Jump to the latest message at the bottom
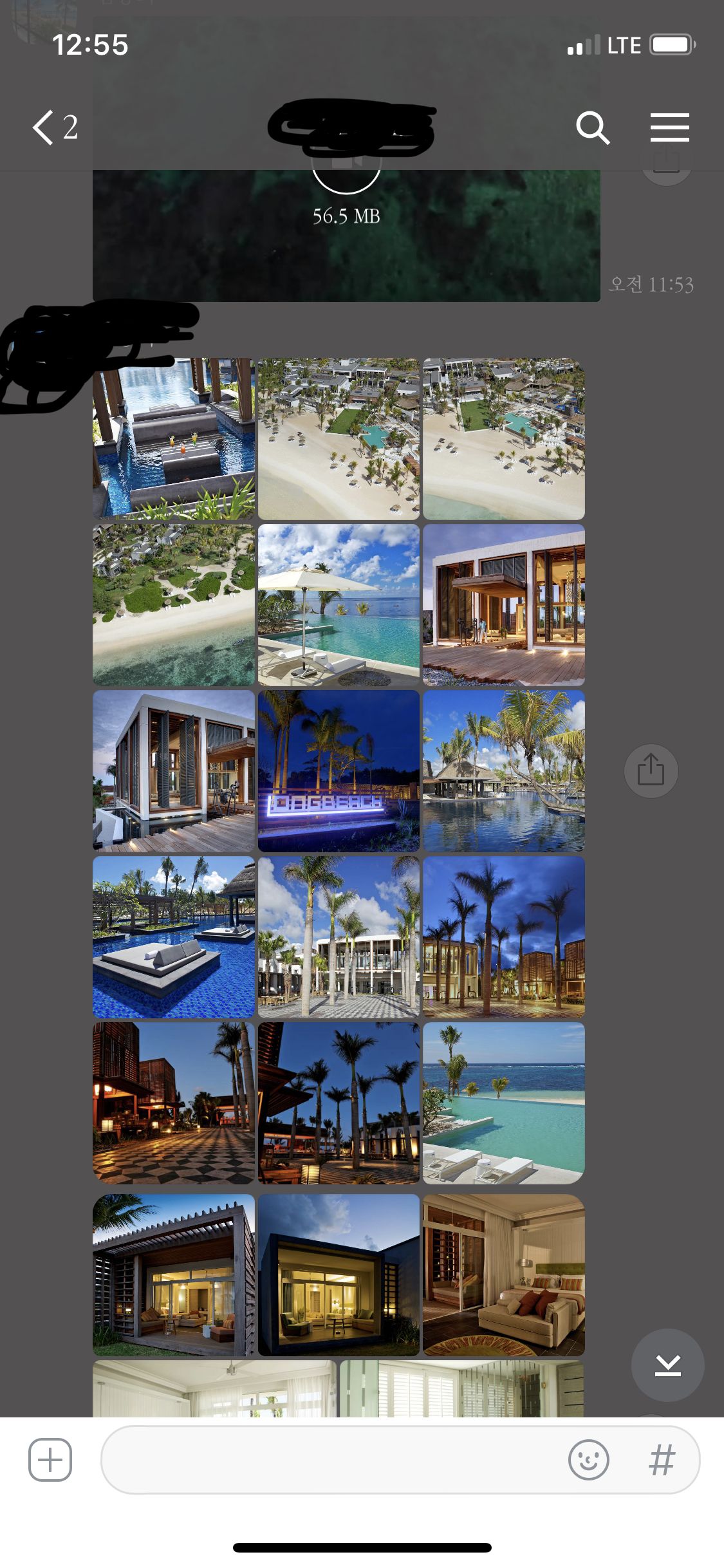Screen dimensions: 724x1568 coord(667,1365)
